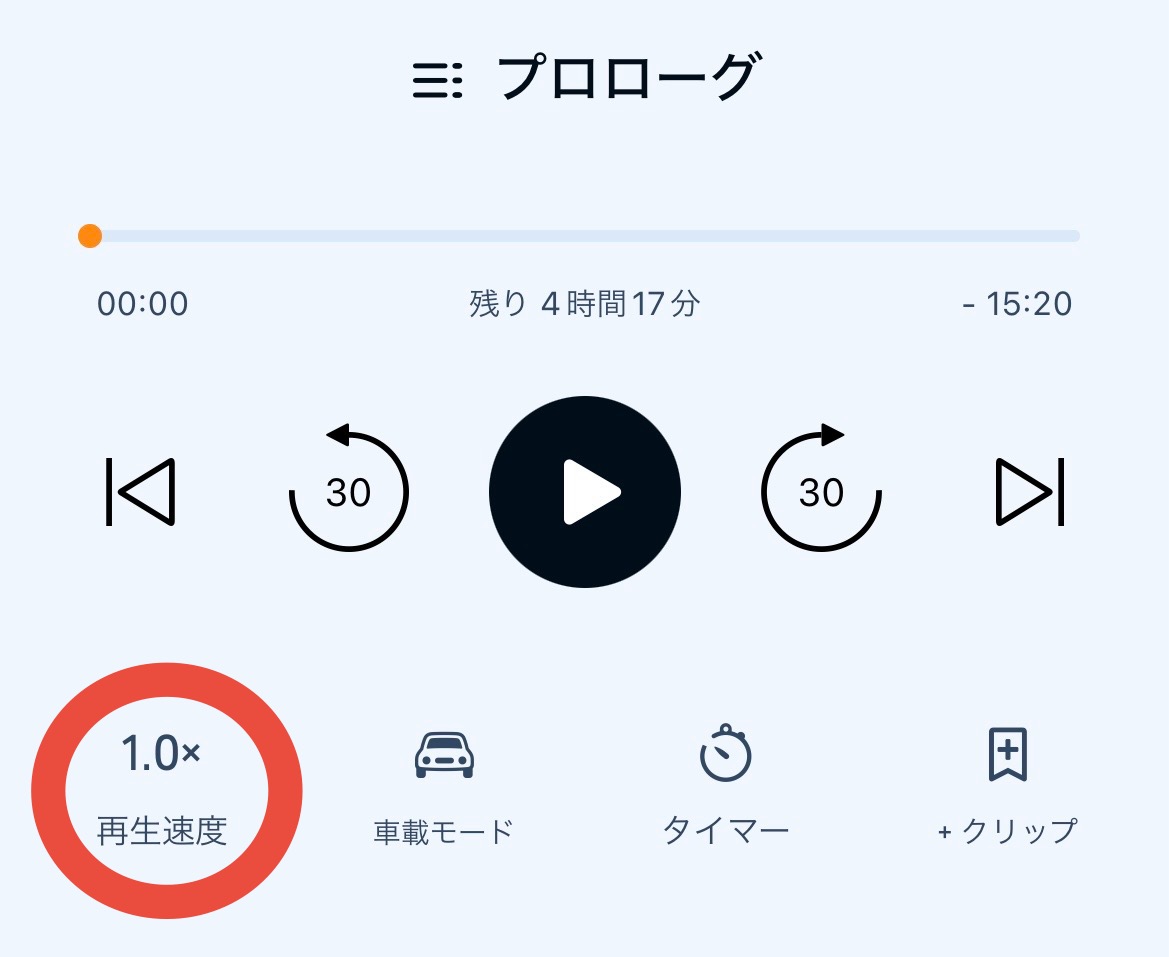Enable 車載モード car mode
This screenshot has height=957, width=1169.
point(443,790)
